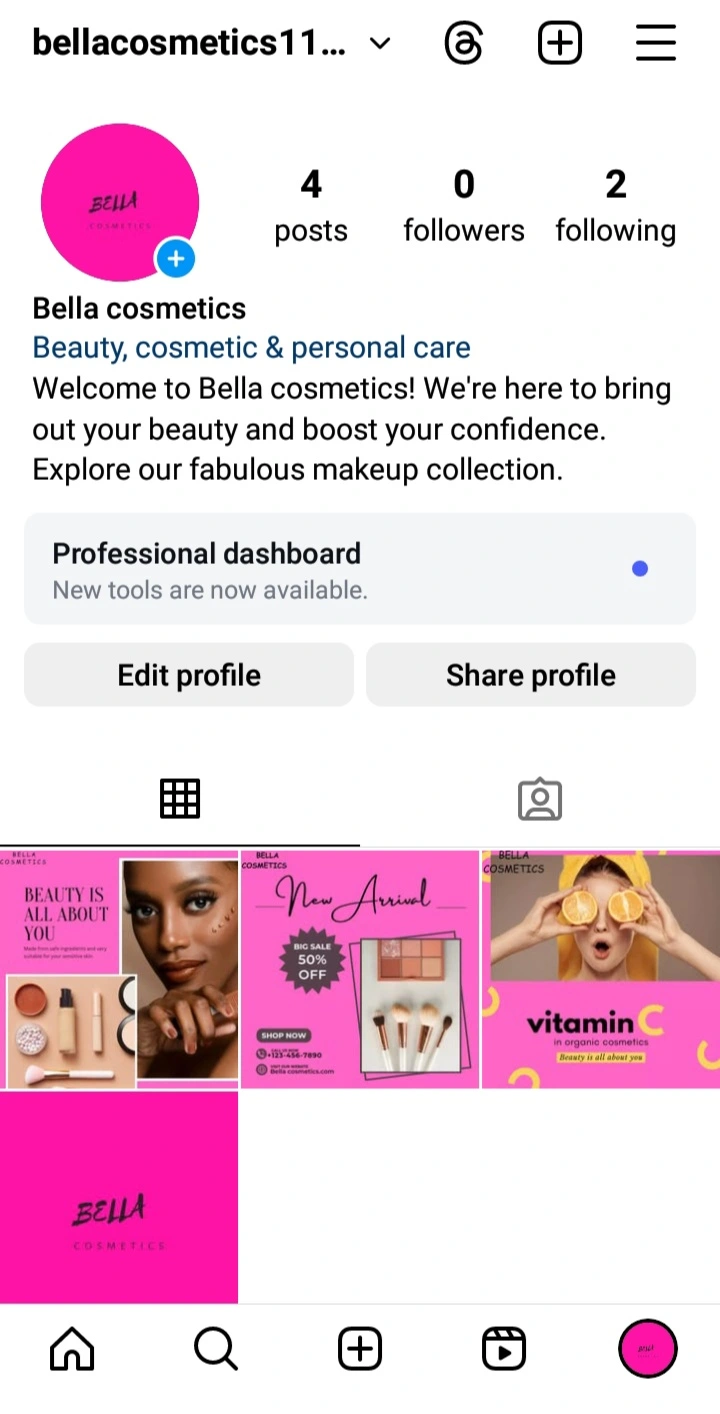Switch to the tagged photos tab
This screenshot has height=1414, width=720.
pos(540,799)
